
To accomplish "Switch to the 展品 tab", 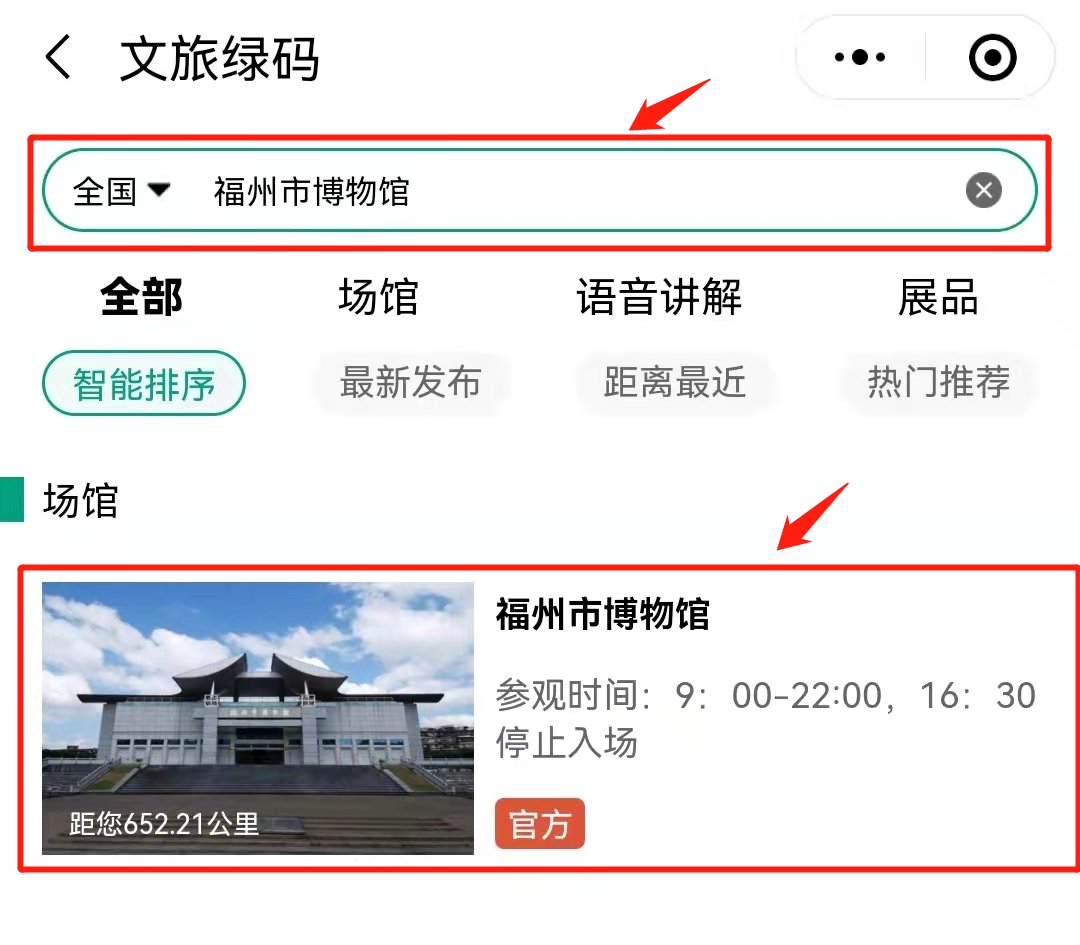I will tap(937, 298).
